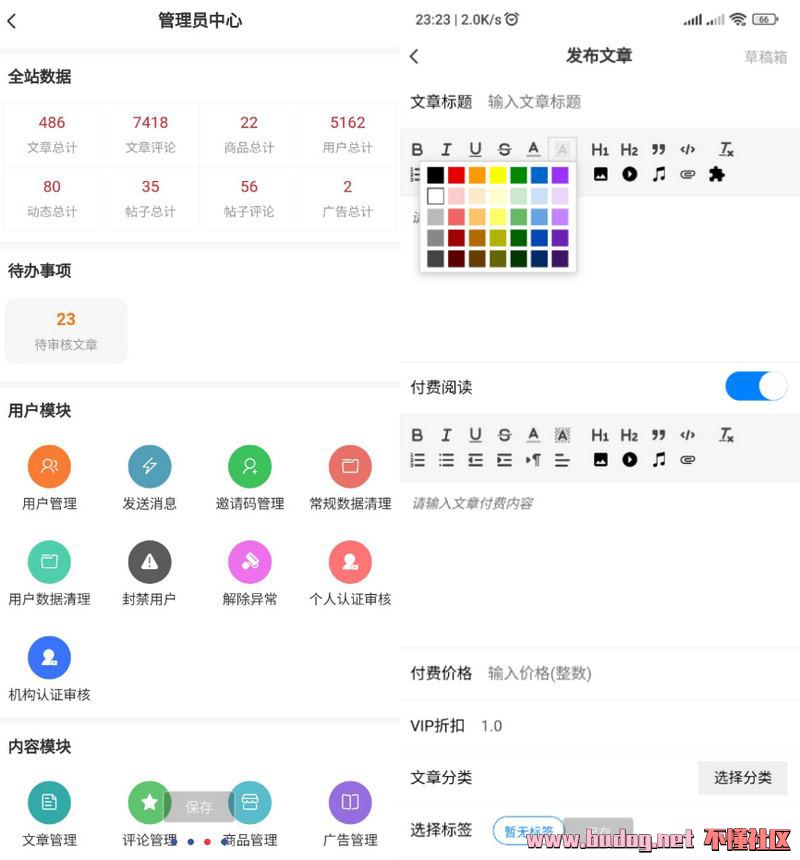This screenshot has height=860, width=800.
Task: Go back from the 管理员中心 page
Action: point(12,20)
